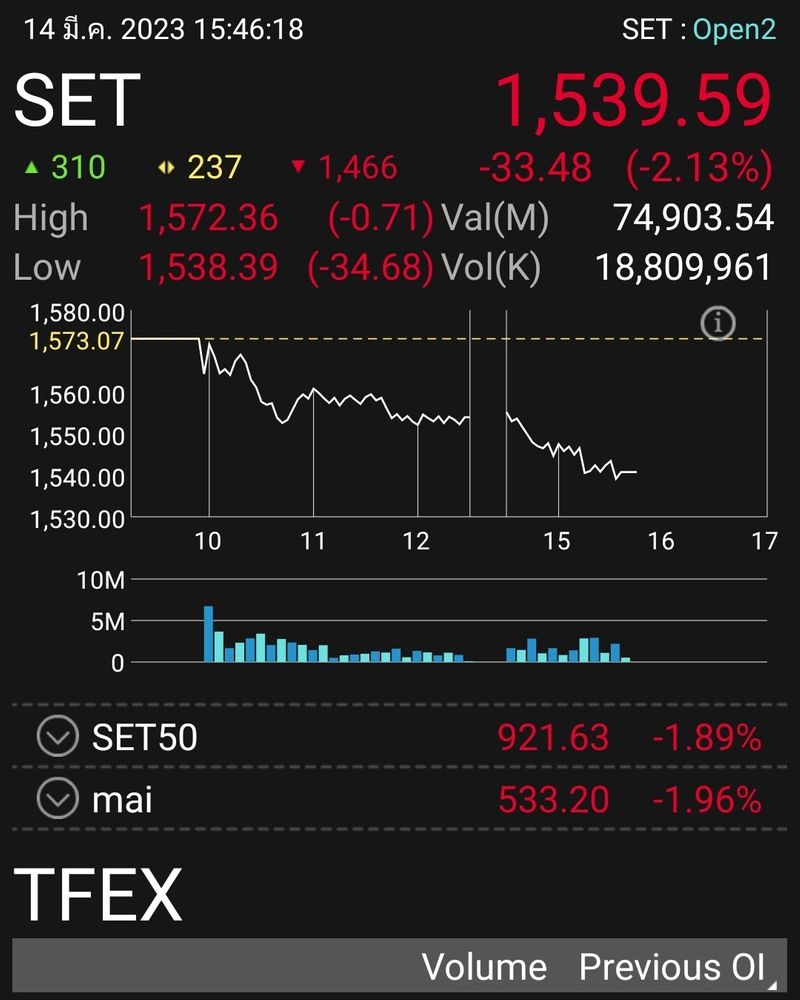Expand the mai index row
The height and width of the screenshot is (1000, 800).
[57, 799]
